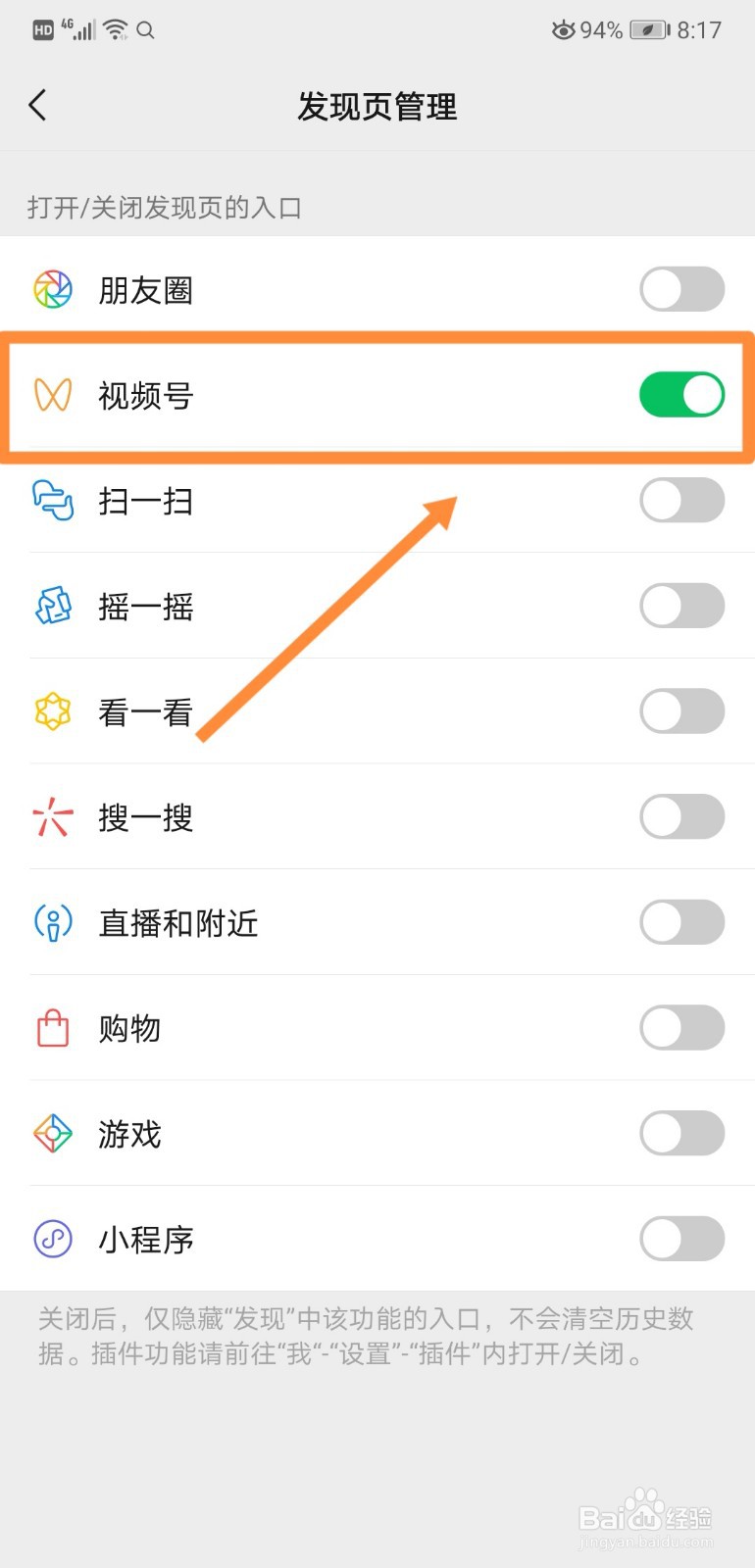Disable the 视频号 toggle switch
The image size is (755, 1568).
pos(681,395)
